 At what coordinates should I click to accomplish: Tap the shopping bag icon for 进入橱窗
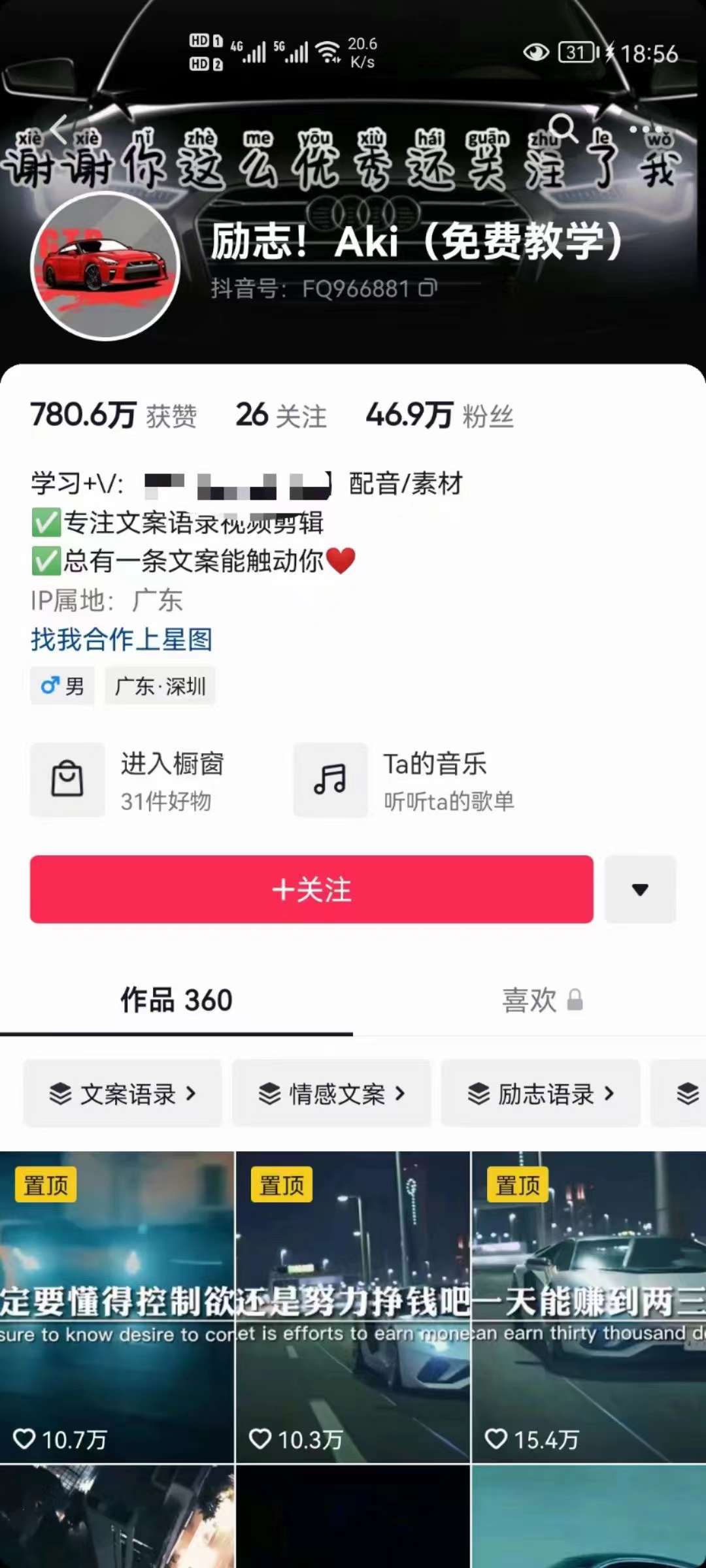(x=66, y=780)
